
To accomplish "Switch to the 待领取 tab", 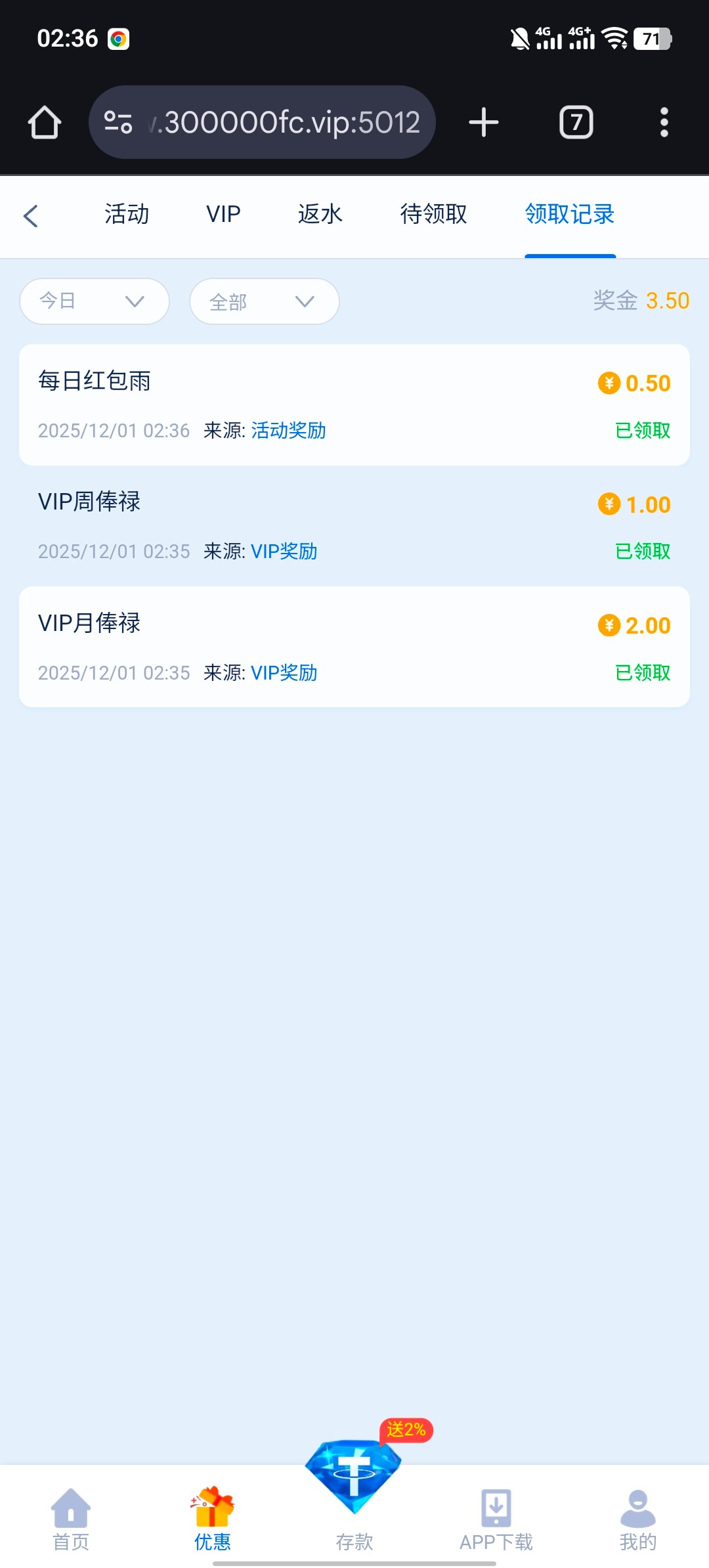I will 433,214.
